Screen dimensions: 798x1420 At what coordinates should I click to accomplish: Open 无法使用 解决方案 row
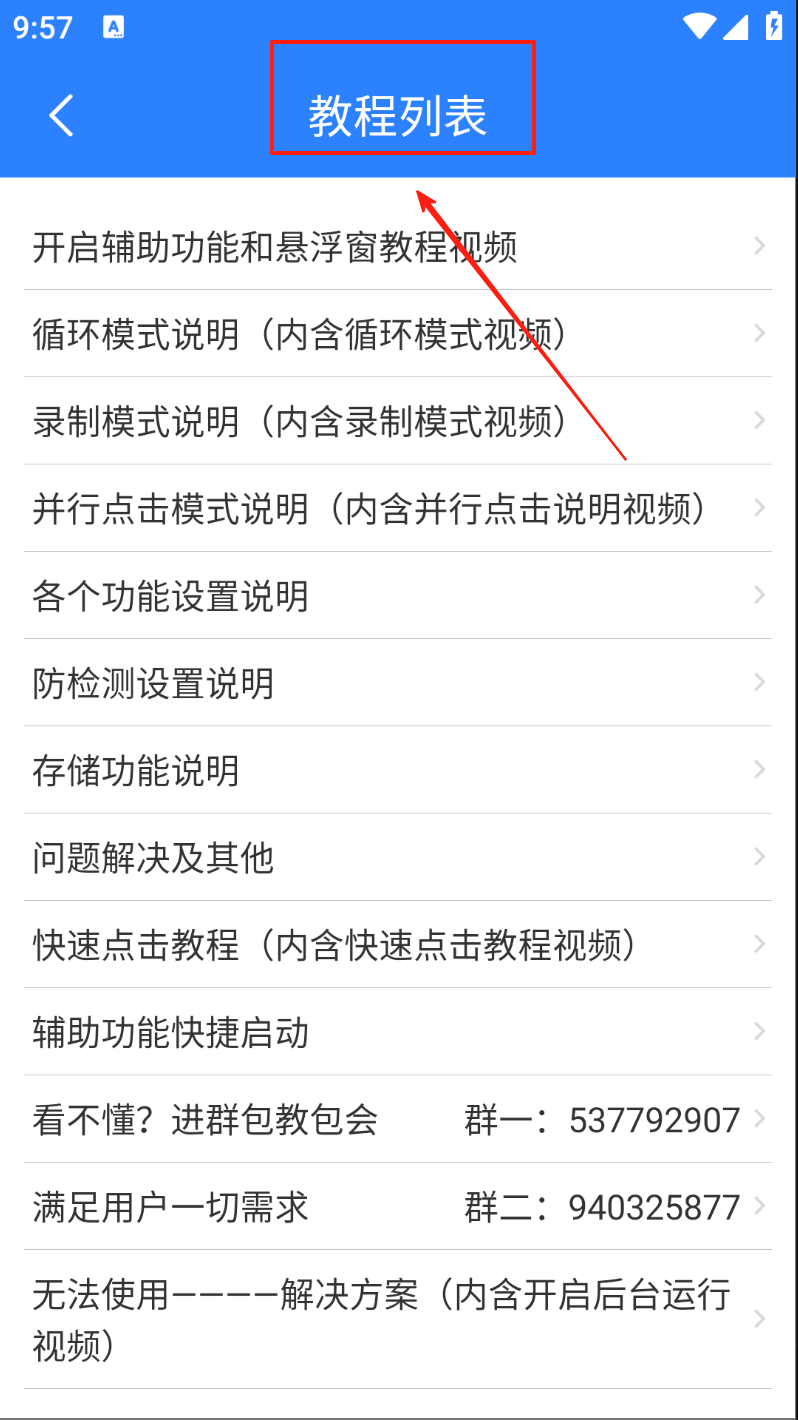pyautogui.click(x=398, y=1319)
